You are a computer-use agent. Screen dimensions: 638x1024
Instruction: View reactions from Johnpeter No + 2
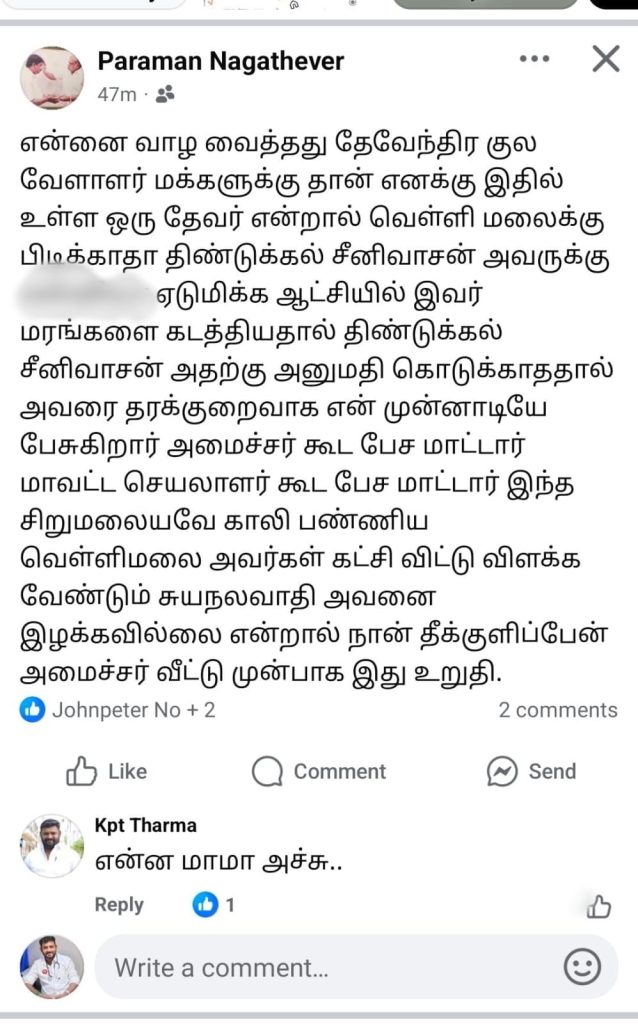118,710
